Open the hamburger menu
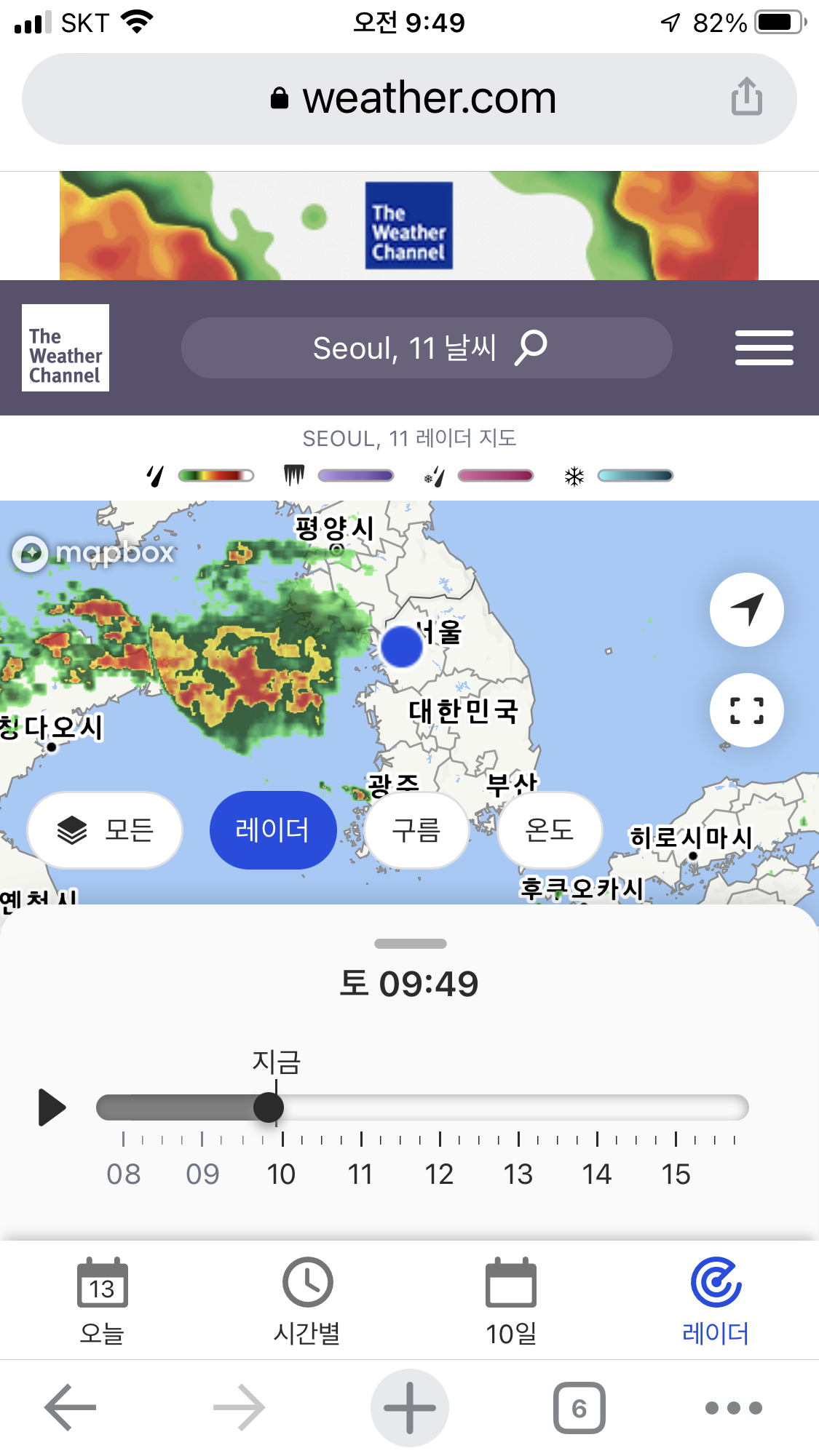 (764, 348)
